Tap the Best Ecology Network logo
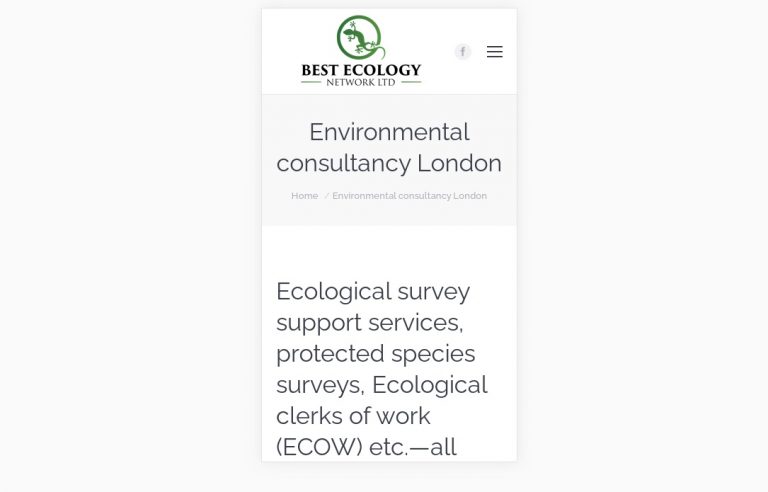The width and height of the screenshot is (768, 492). (361, 51)
